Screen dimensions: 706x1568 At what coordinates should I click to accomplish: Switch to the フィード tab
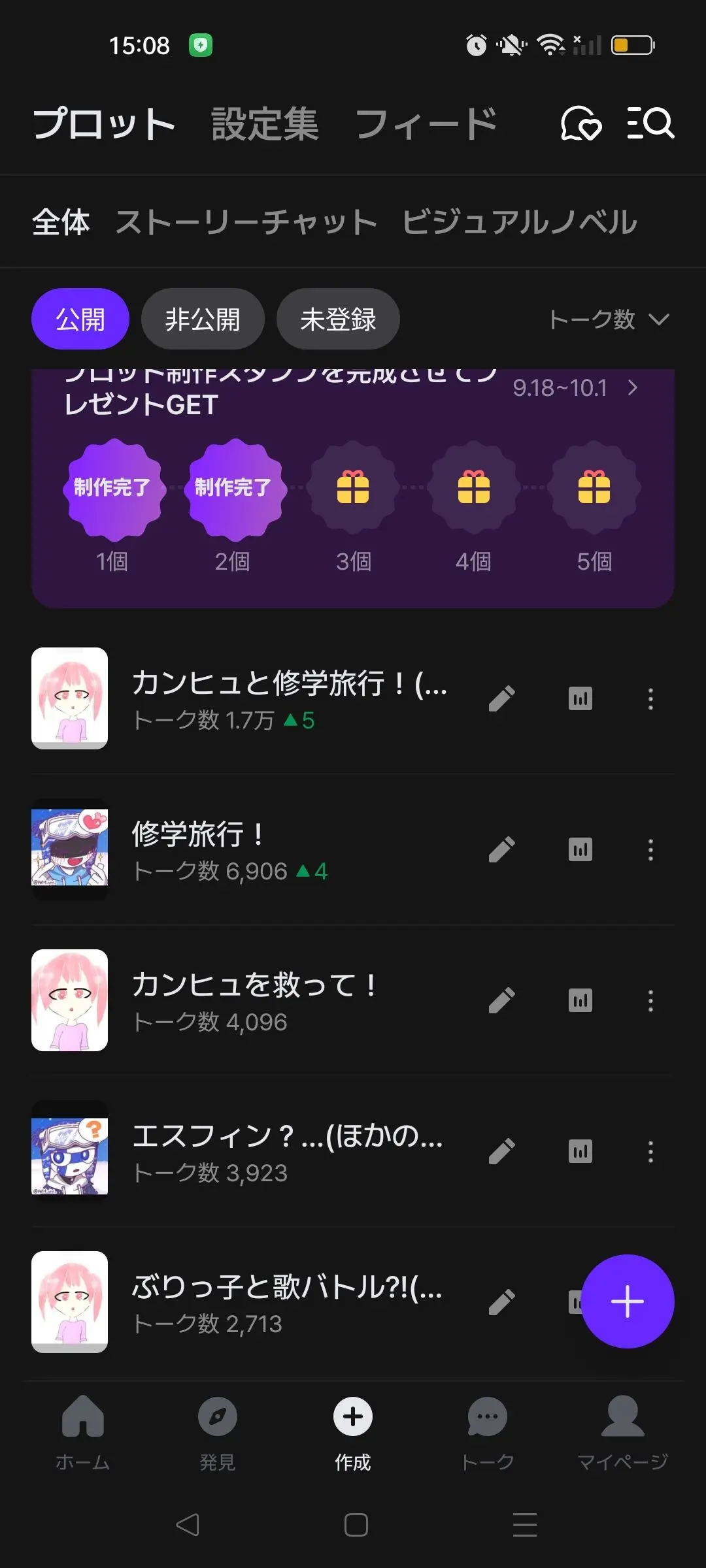pos(426,123)
